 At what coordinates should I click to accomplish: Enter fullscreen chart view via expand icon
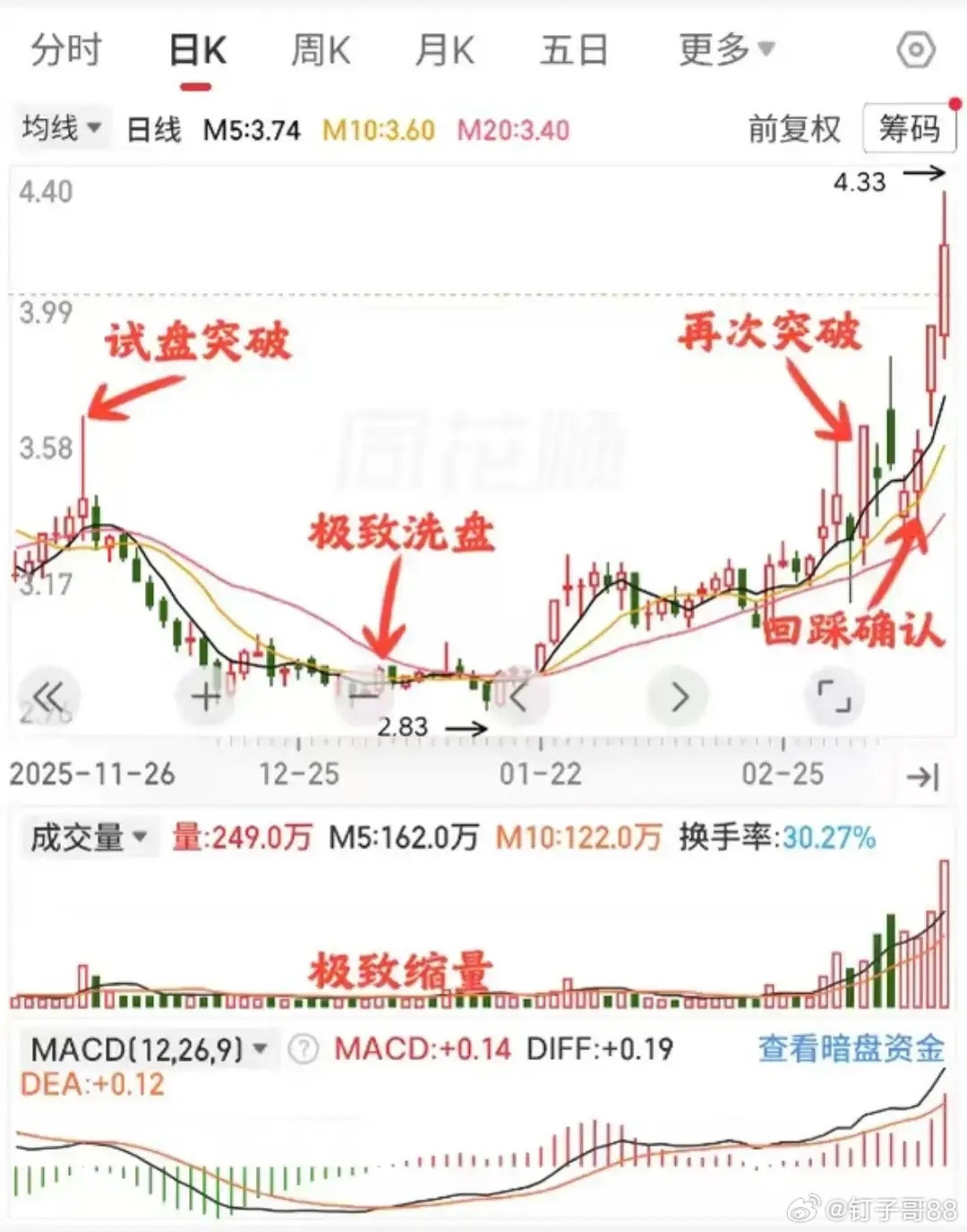click(x=835, y=696)
